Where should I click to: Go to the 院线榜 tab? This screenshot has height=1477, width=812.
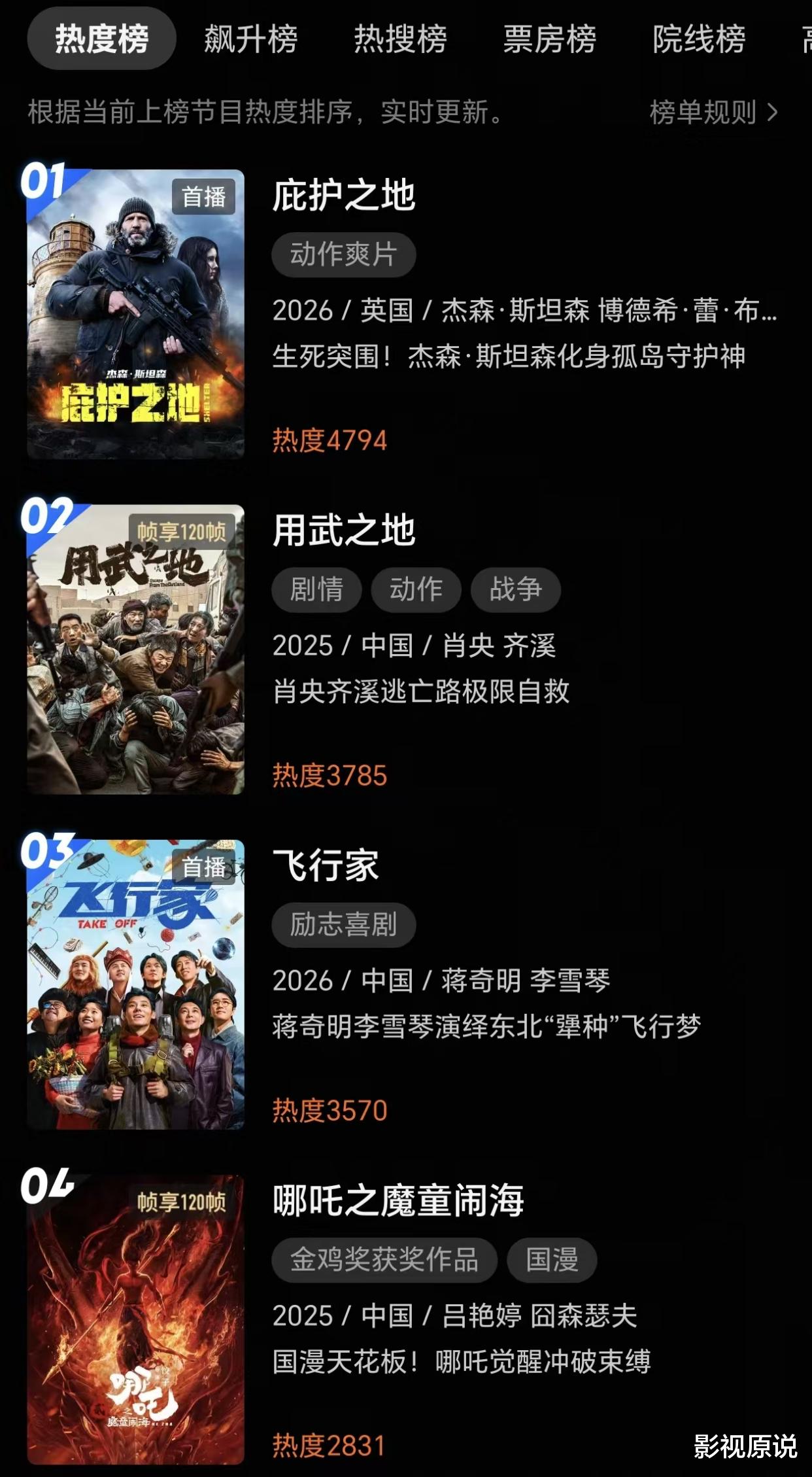[x=698, y=39]
